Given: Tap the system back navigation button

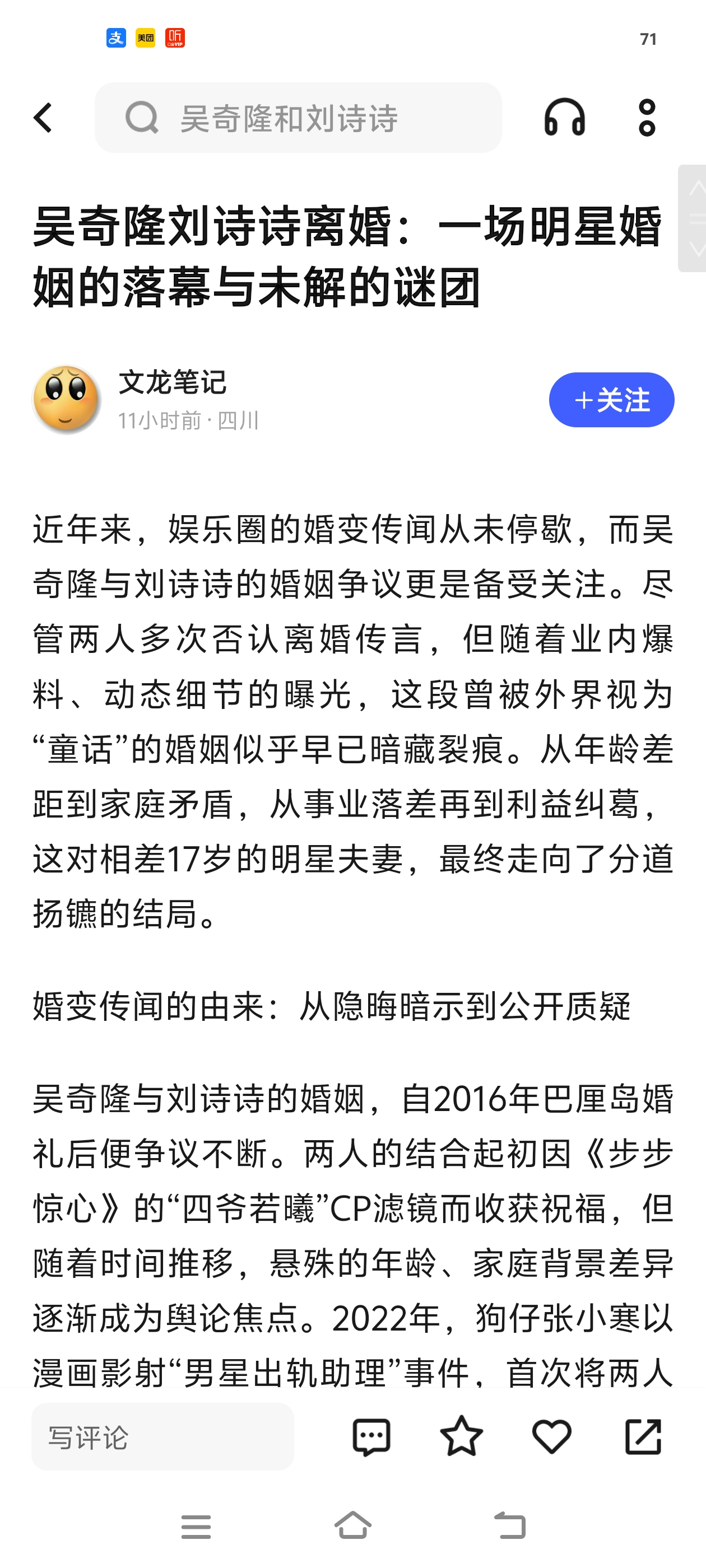Looking at the screenshot, I should (510, 1525).
